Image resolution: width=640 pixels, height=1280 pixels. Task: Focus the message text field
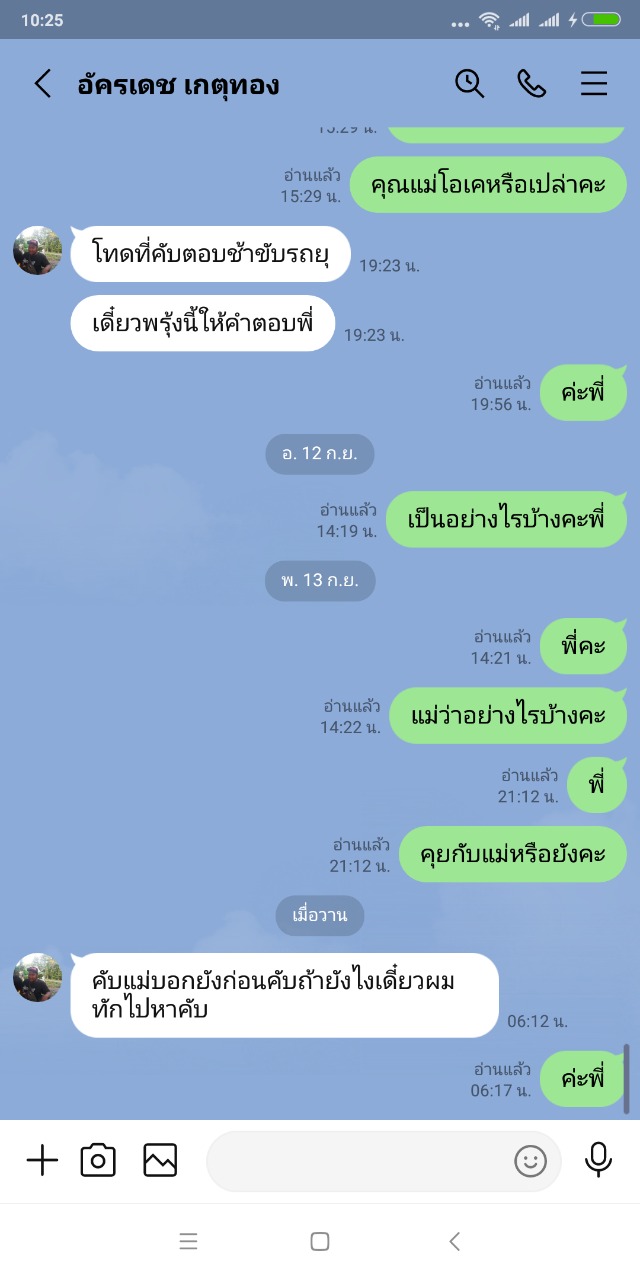360,1161
